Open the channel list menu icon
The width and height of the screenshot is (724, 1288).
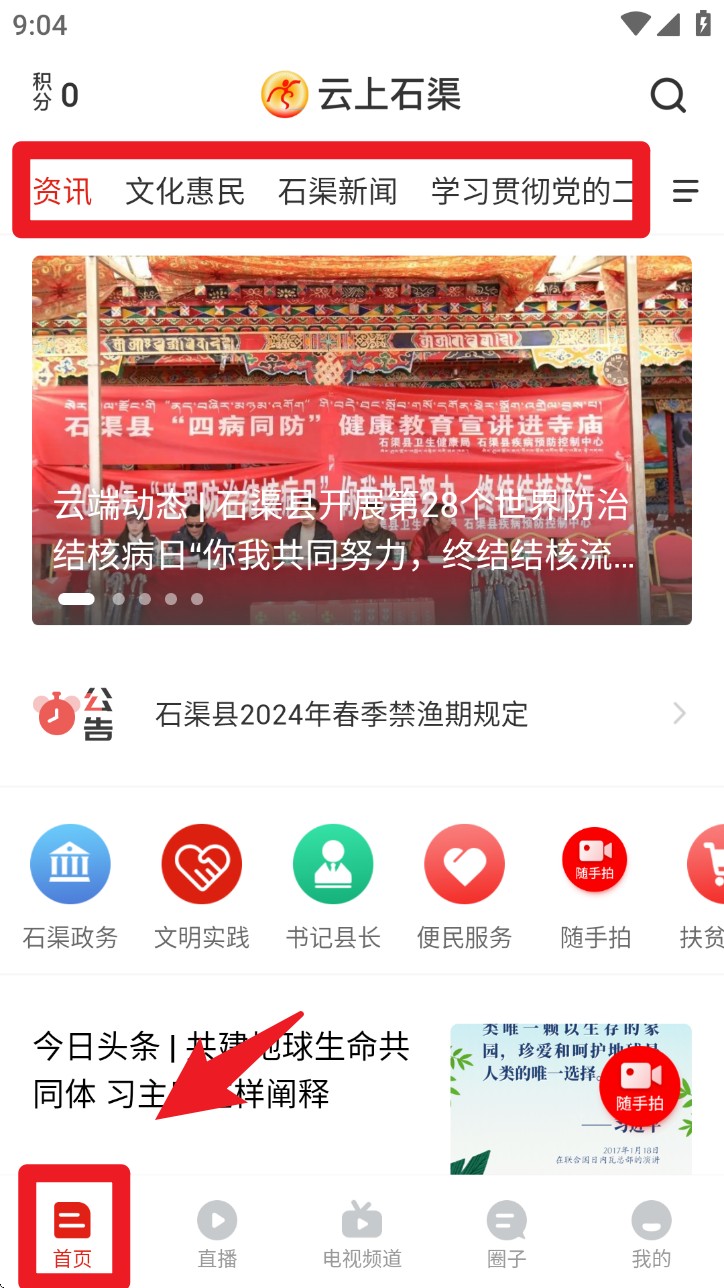685,191
